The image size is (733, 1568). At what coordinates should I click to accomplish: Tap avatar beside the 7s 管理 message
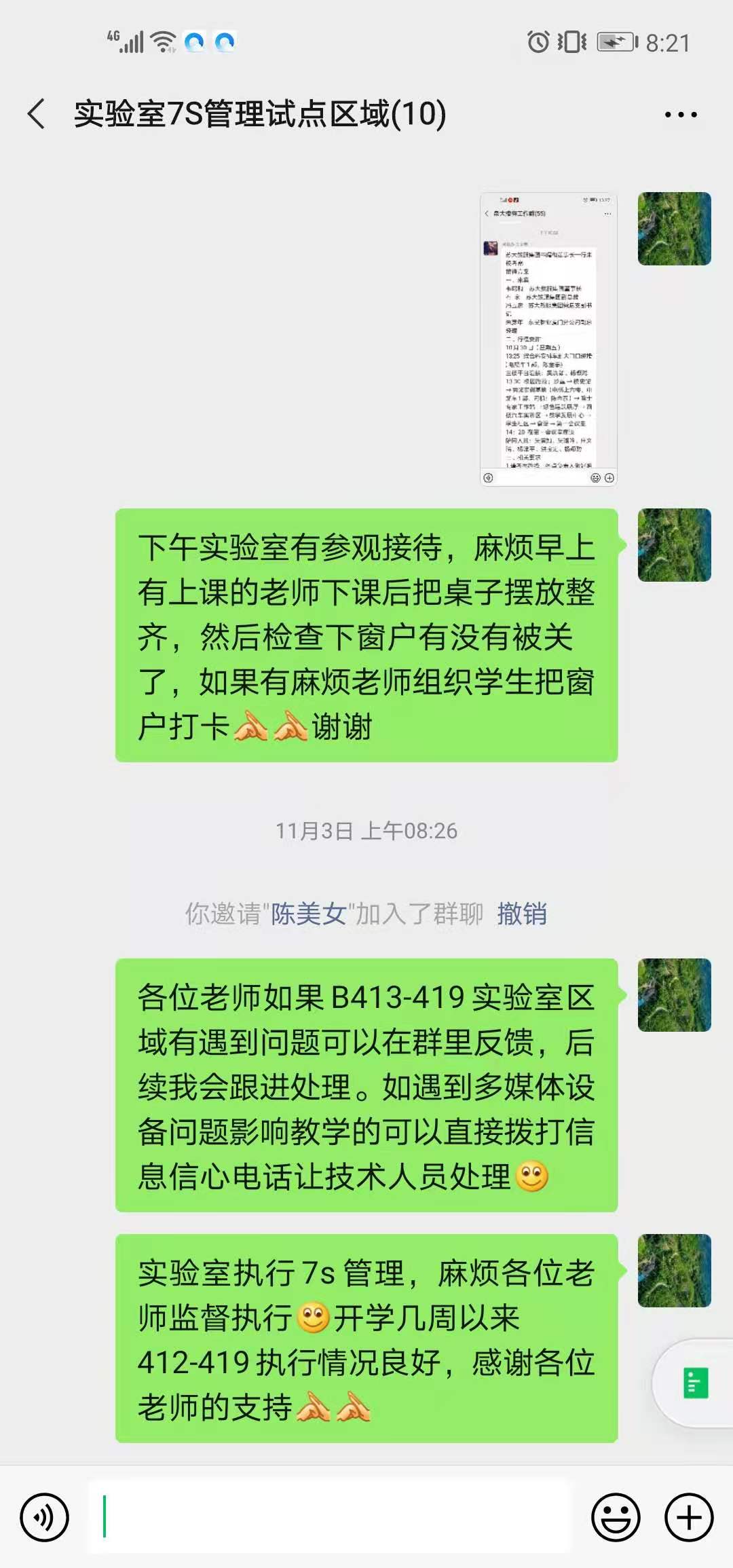[674, 1271]
